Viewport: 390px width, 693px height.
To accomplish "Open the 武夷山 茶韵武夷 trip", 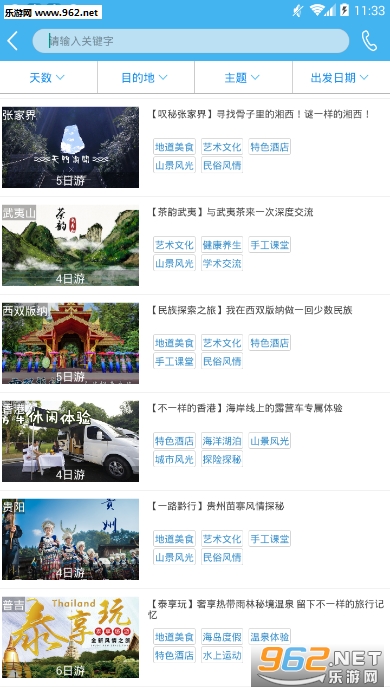I will click(195, 245).
